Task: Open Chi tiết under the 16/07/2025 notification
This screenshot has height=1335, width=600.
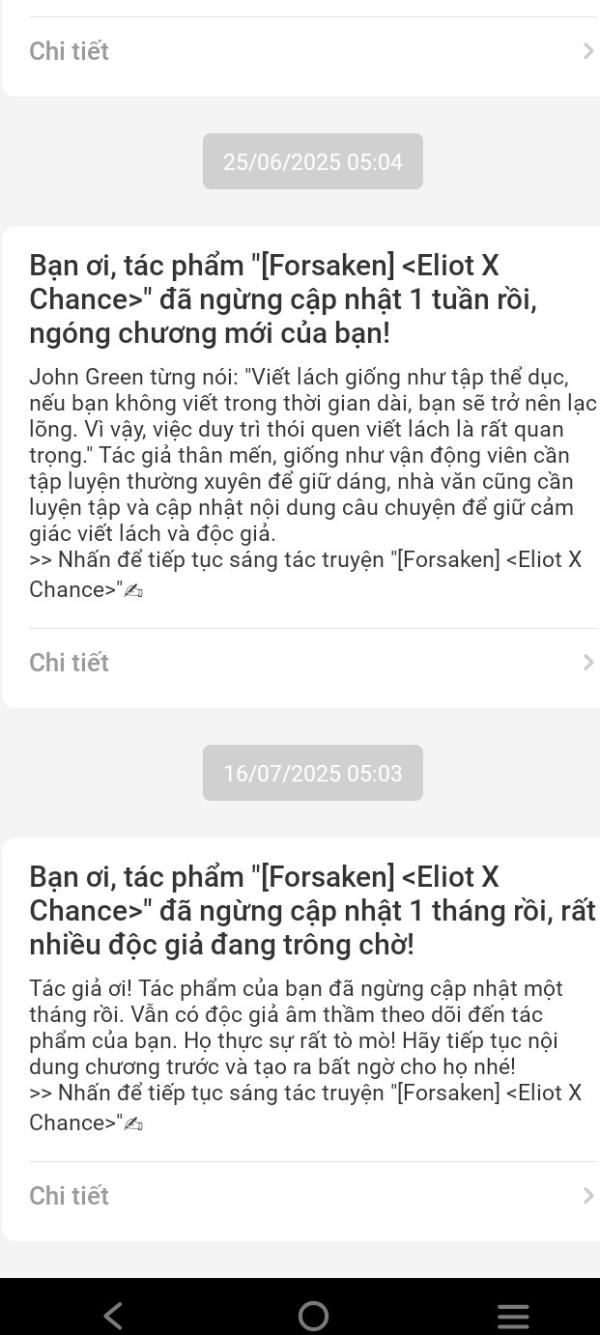Action: tap(300, 1196)
